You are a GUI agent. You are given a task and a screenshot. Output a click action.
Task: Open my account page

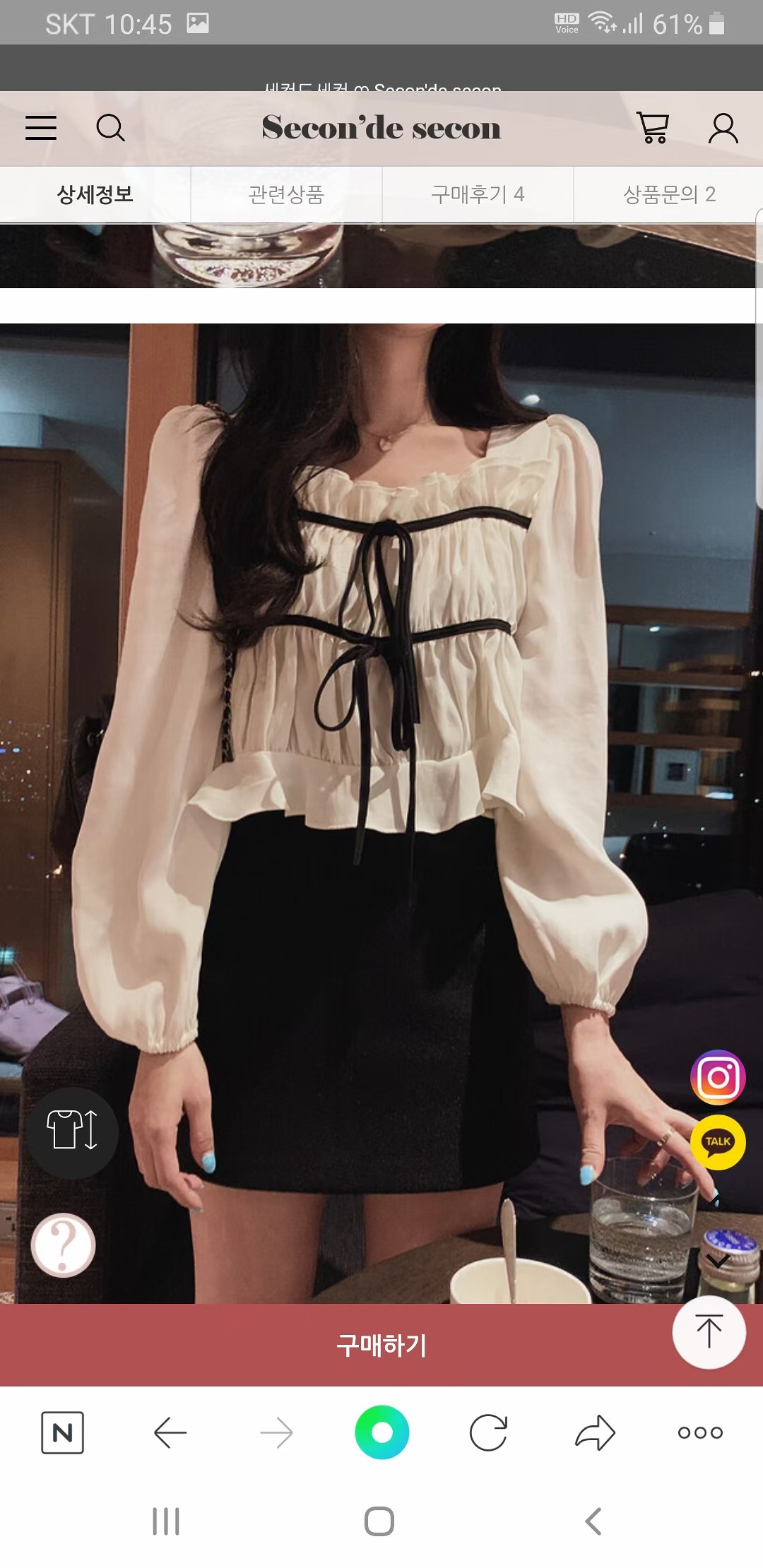723,128
